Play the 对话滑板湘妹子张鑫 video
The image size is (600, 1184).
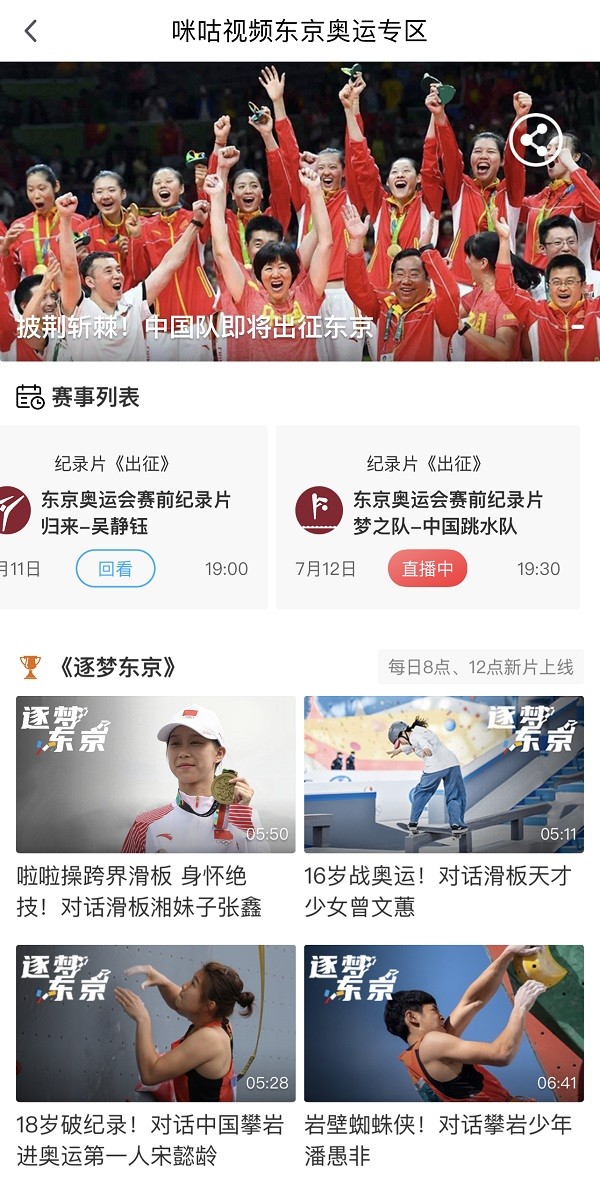coord(155,774)
